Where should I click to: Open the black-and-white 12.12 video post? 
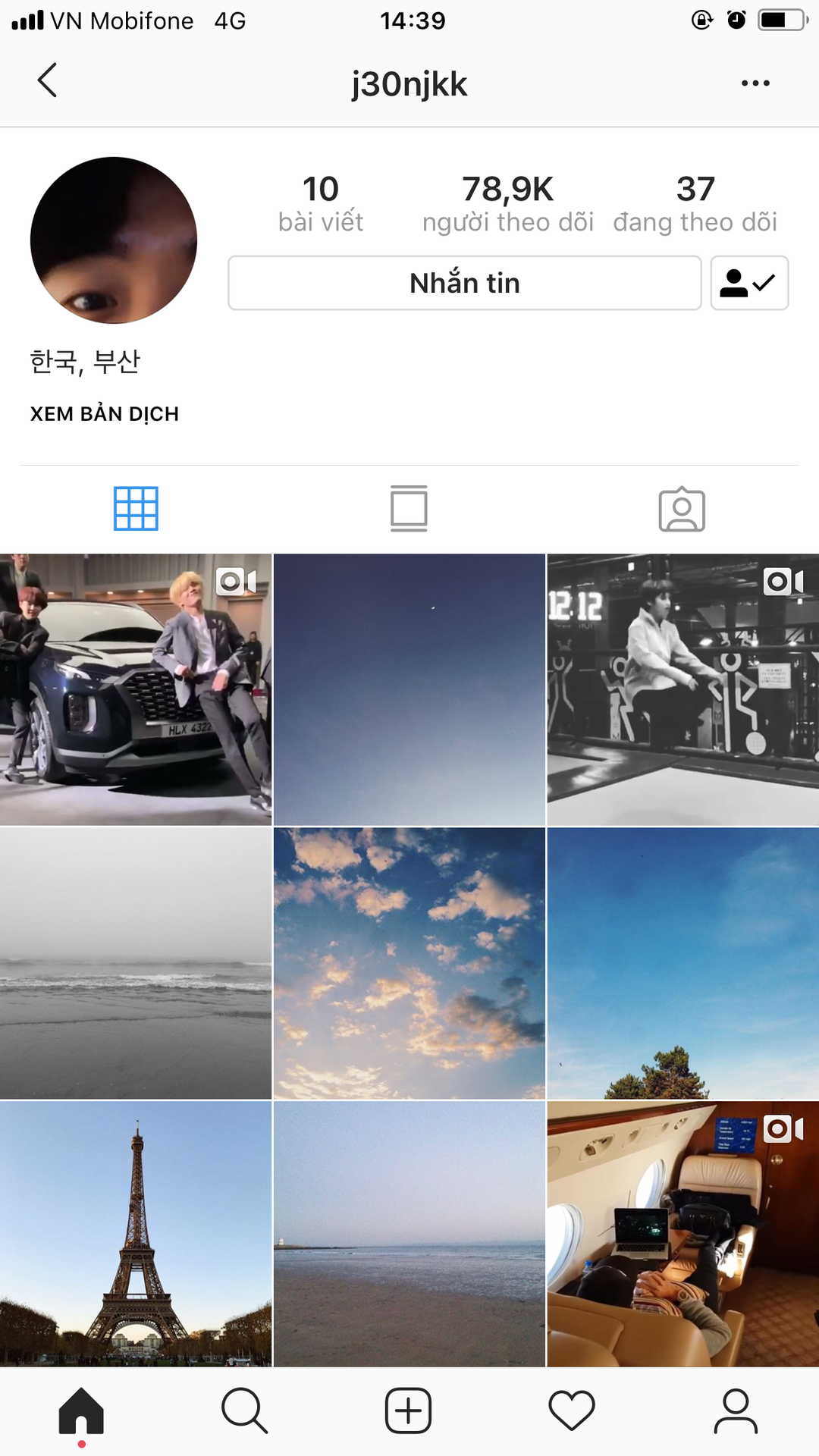point(682,689)
